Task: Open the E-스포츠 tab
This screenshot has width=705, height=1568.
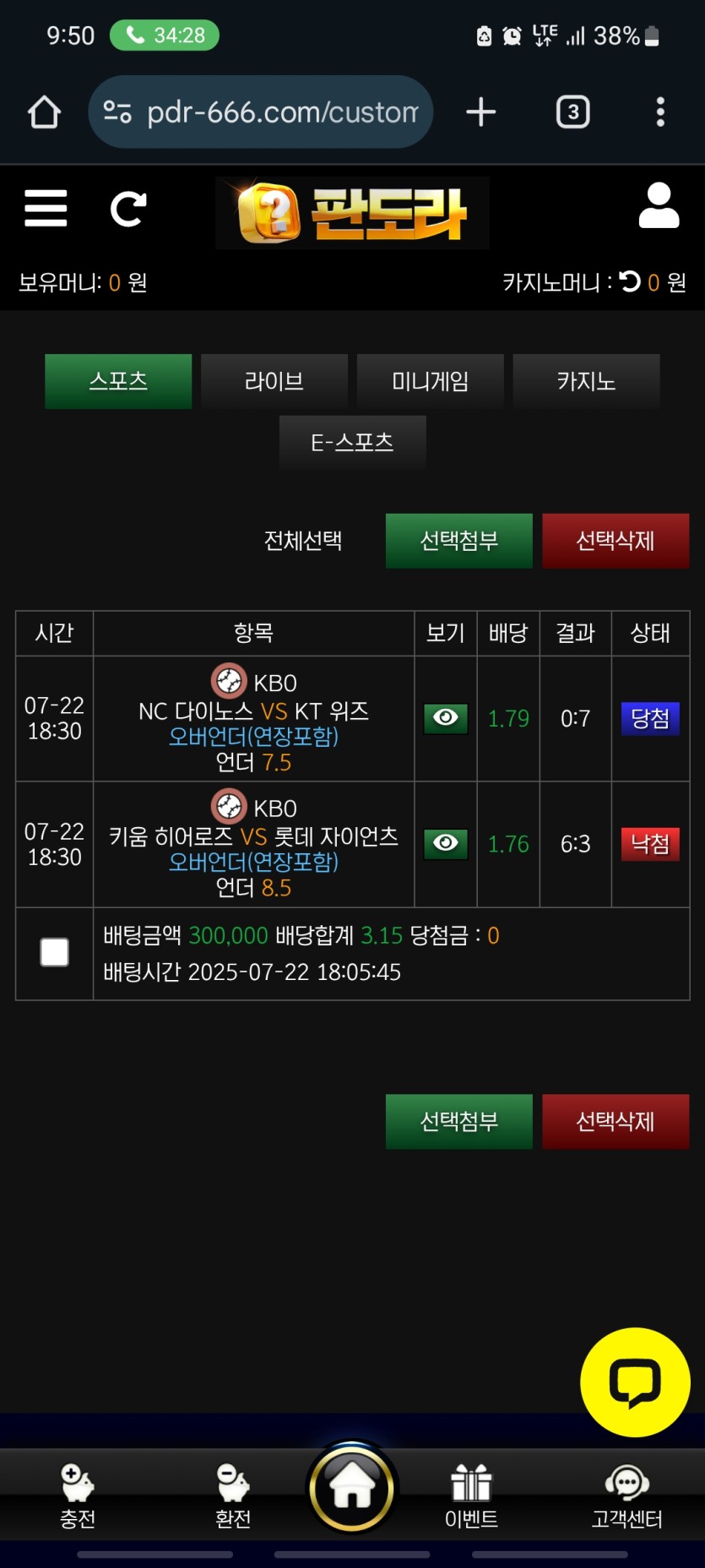Action: pos(352,443)
